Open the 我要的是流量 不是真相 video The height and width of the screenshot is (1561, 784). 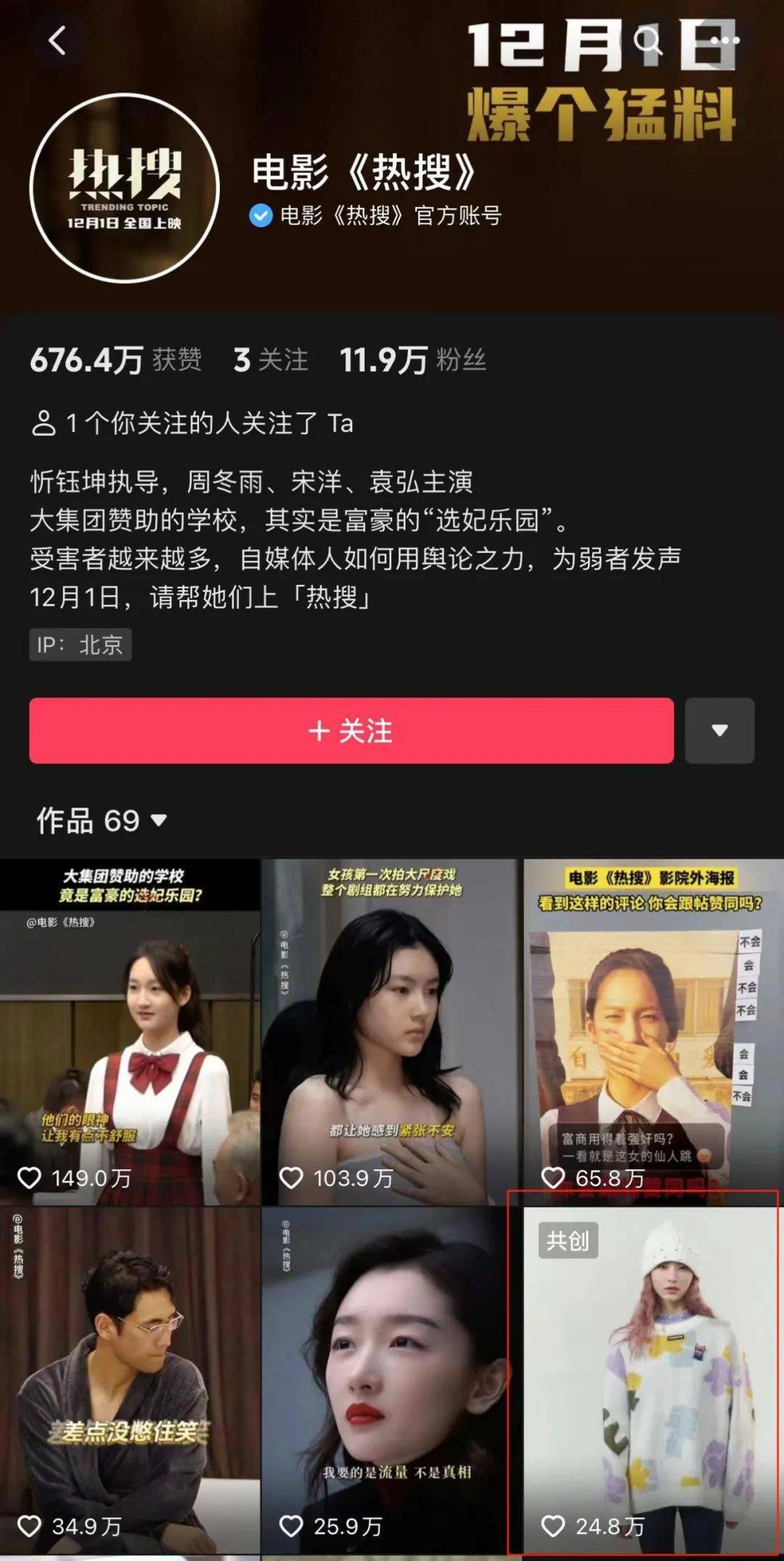click(391, 1380)
